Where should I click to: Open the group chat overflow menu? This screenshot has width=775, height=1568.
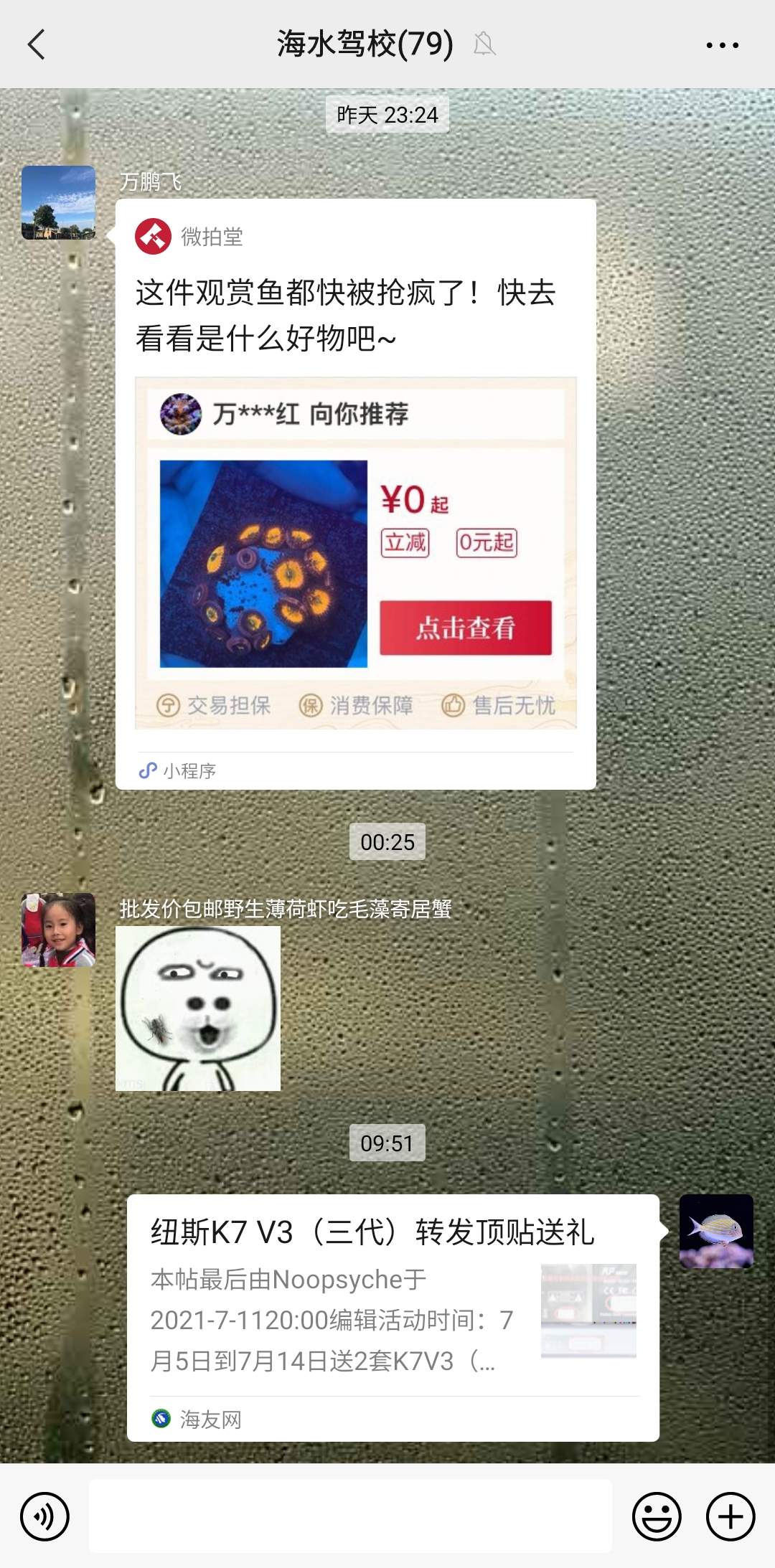coord(722,44)
